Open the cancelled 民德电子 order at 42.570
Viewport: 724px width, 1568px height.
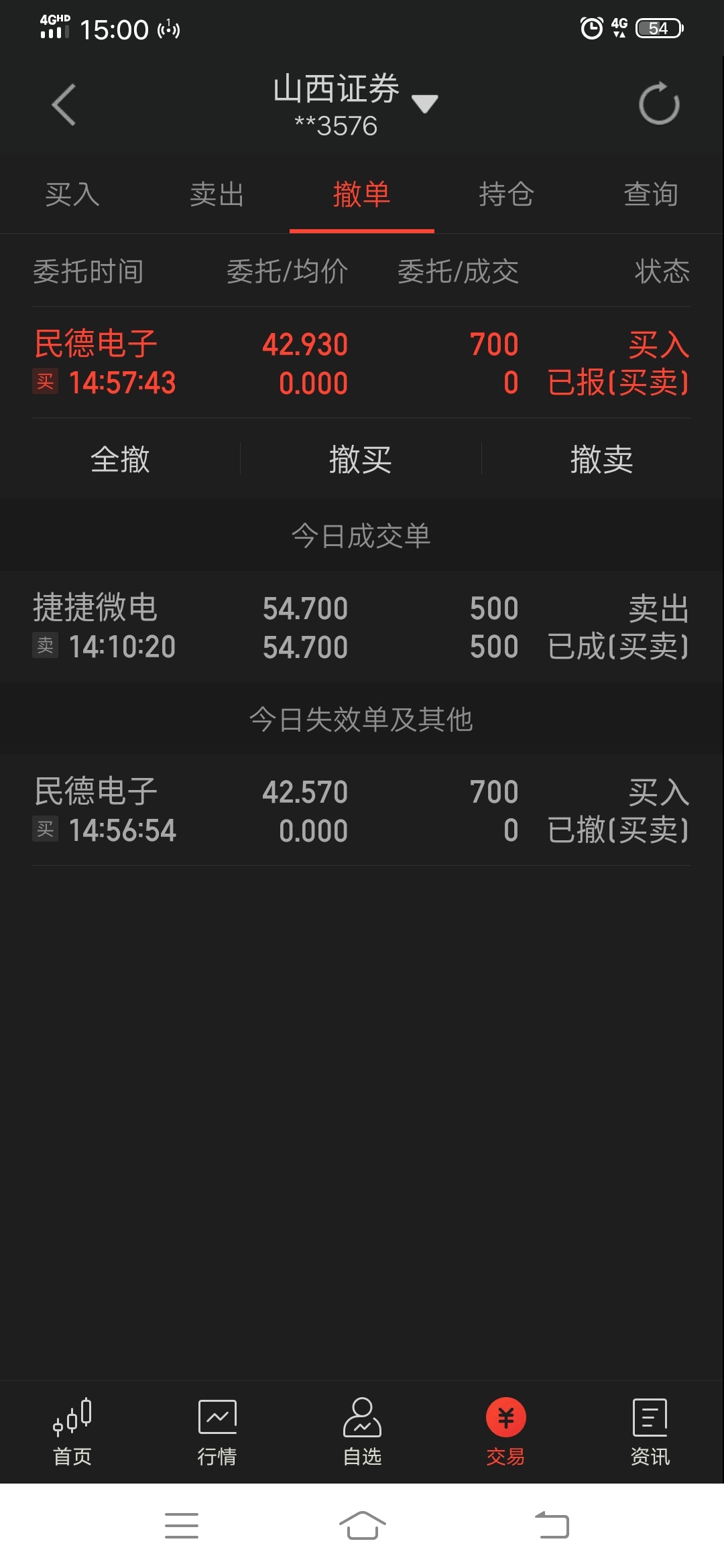[x=361, y=810]
